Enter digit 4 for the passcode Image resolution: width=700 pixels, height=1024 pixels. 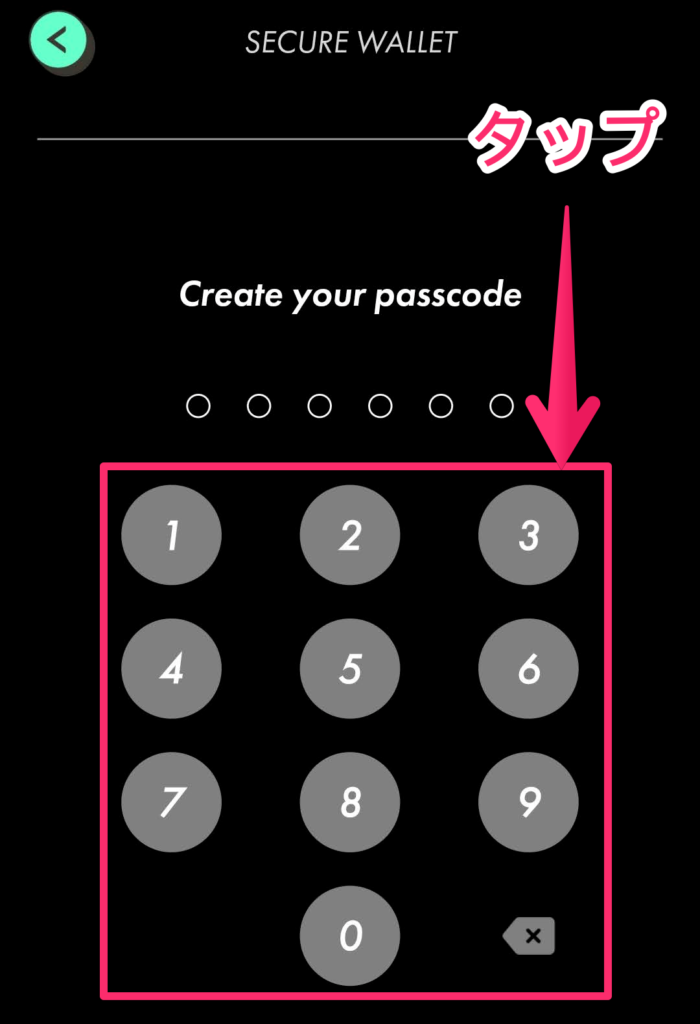click(171, 669)
